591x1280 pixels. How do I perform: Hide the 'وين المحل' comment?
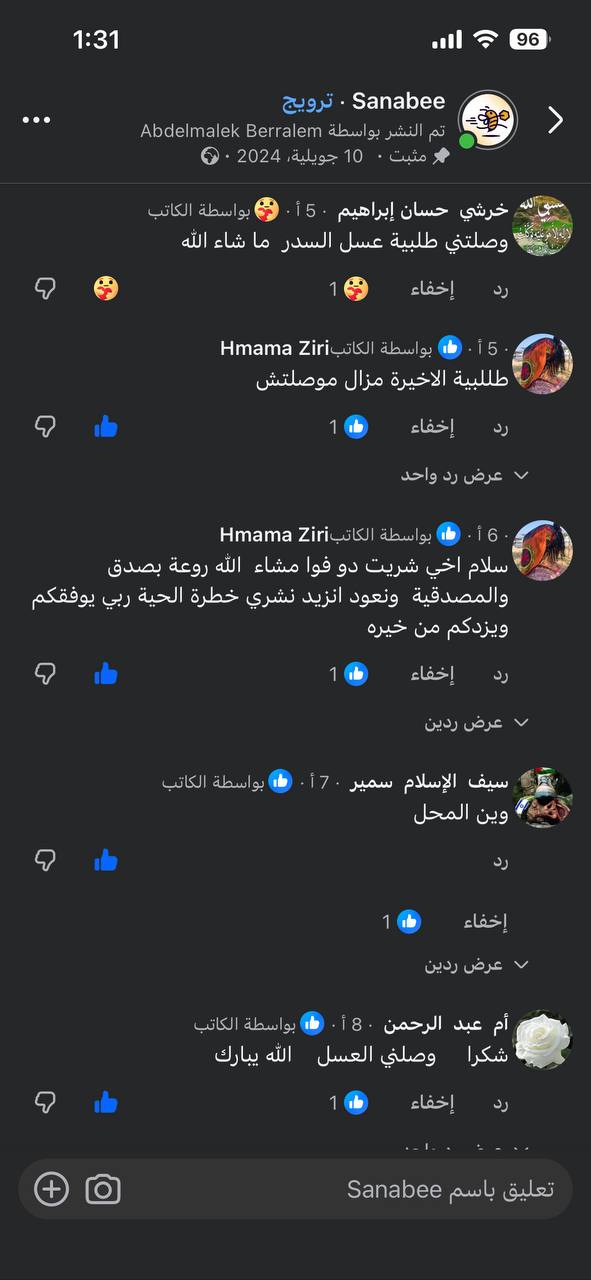click(485, 921)
